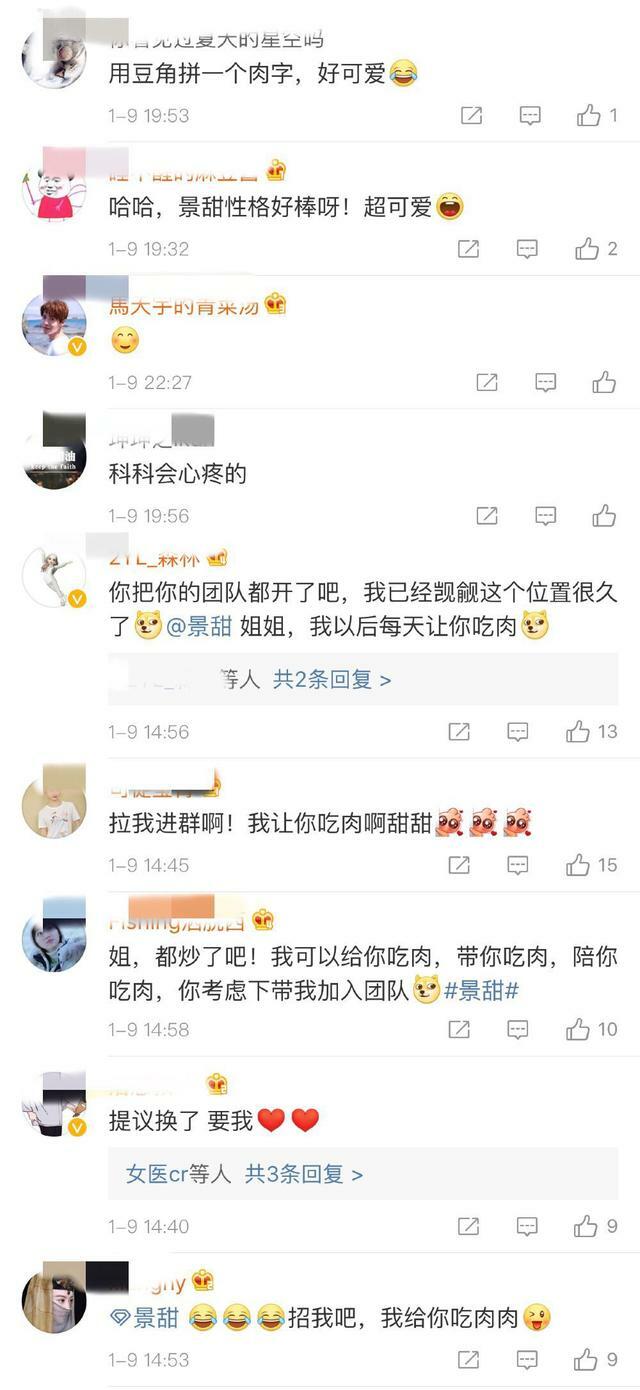Image resolution: width=640 pixels, height=1390 pixels.
Task: Forward the comment posted at 1-9 22:27
Action: click(x=487, y=382)
